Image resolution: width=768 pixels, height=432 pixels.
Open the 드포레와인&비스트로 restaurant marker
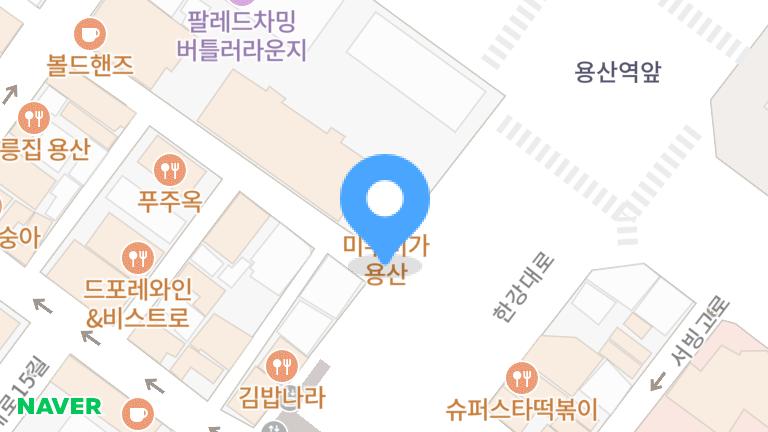[x=138, y=258]
